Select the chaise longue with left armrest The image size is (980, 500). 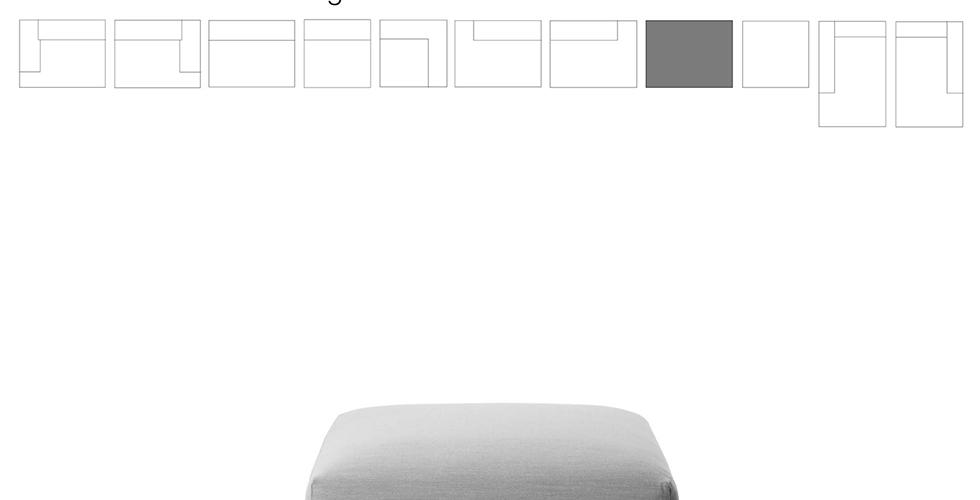click(852, 74)
